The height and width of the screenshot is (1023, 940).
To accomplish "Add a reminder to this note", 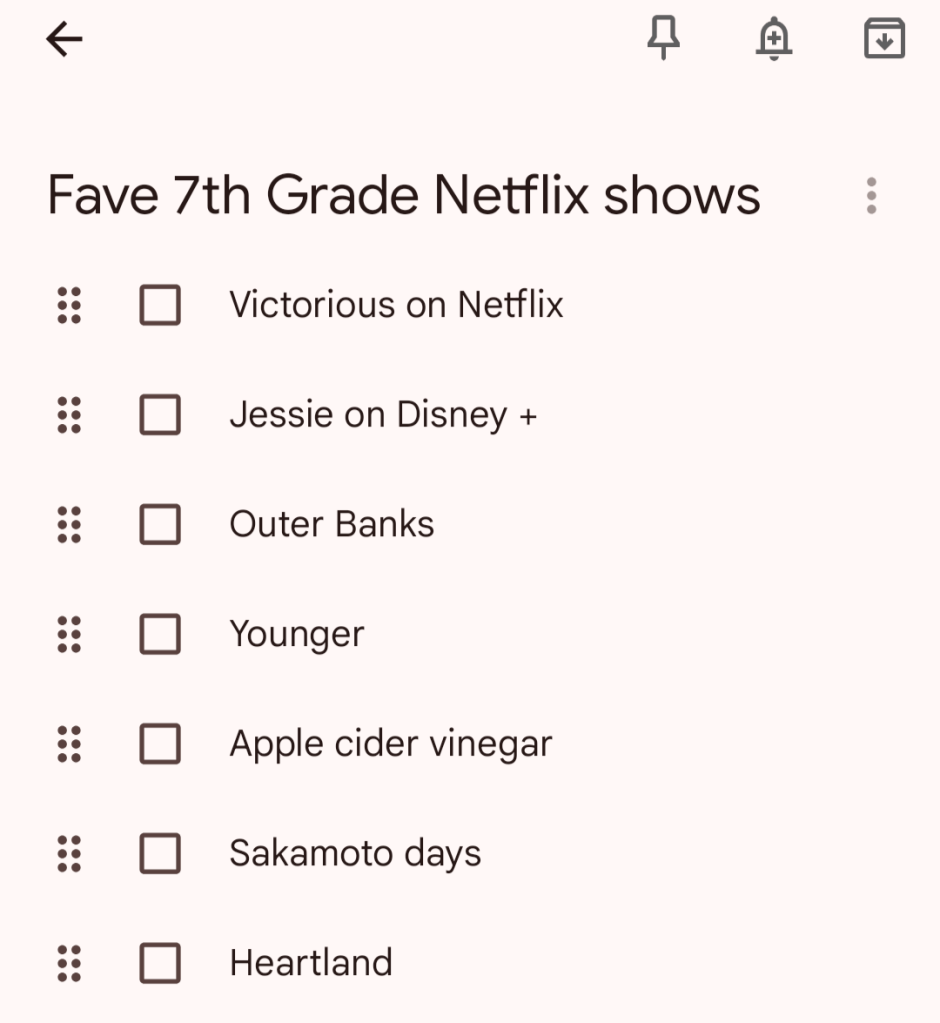I will pyautogui.click(x=773, y=39).
